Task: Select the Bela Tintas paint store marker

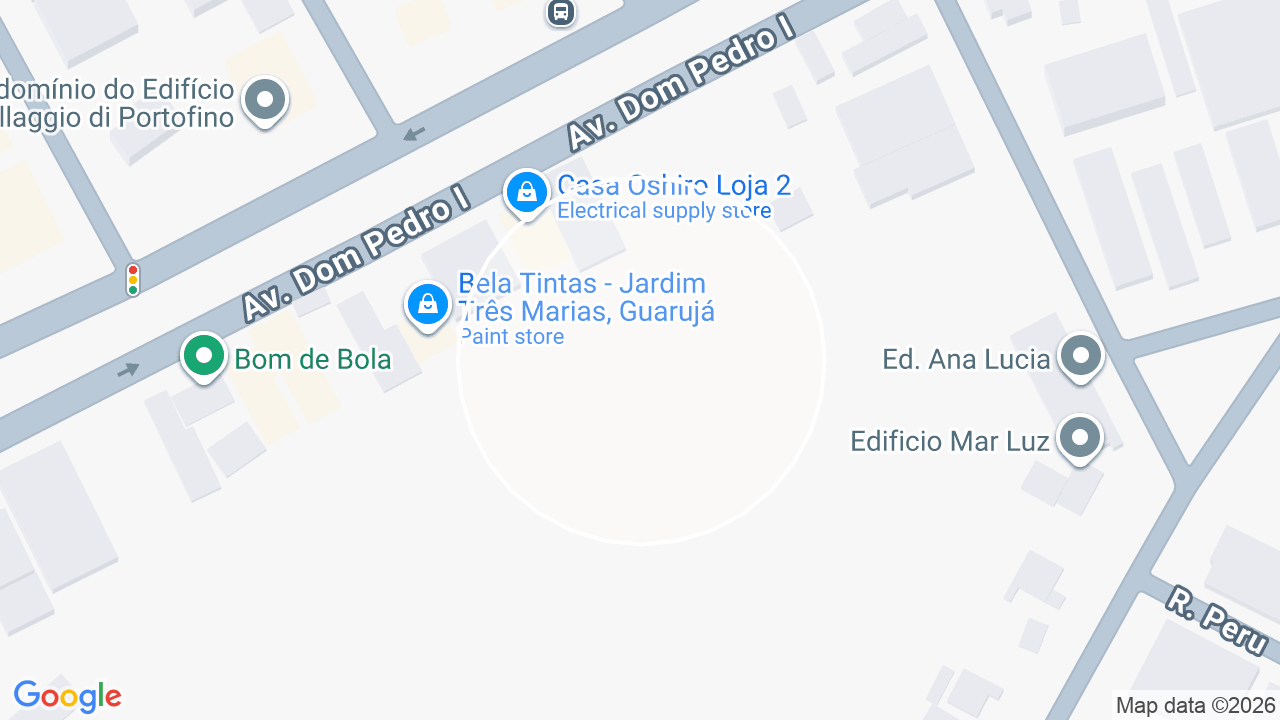Action: coord(428,306)
